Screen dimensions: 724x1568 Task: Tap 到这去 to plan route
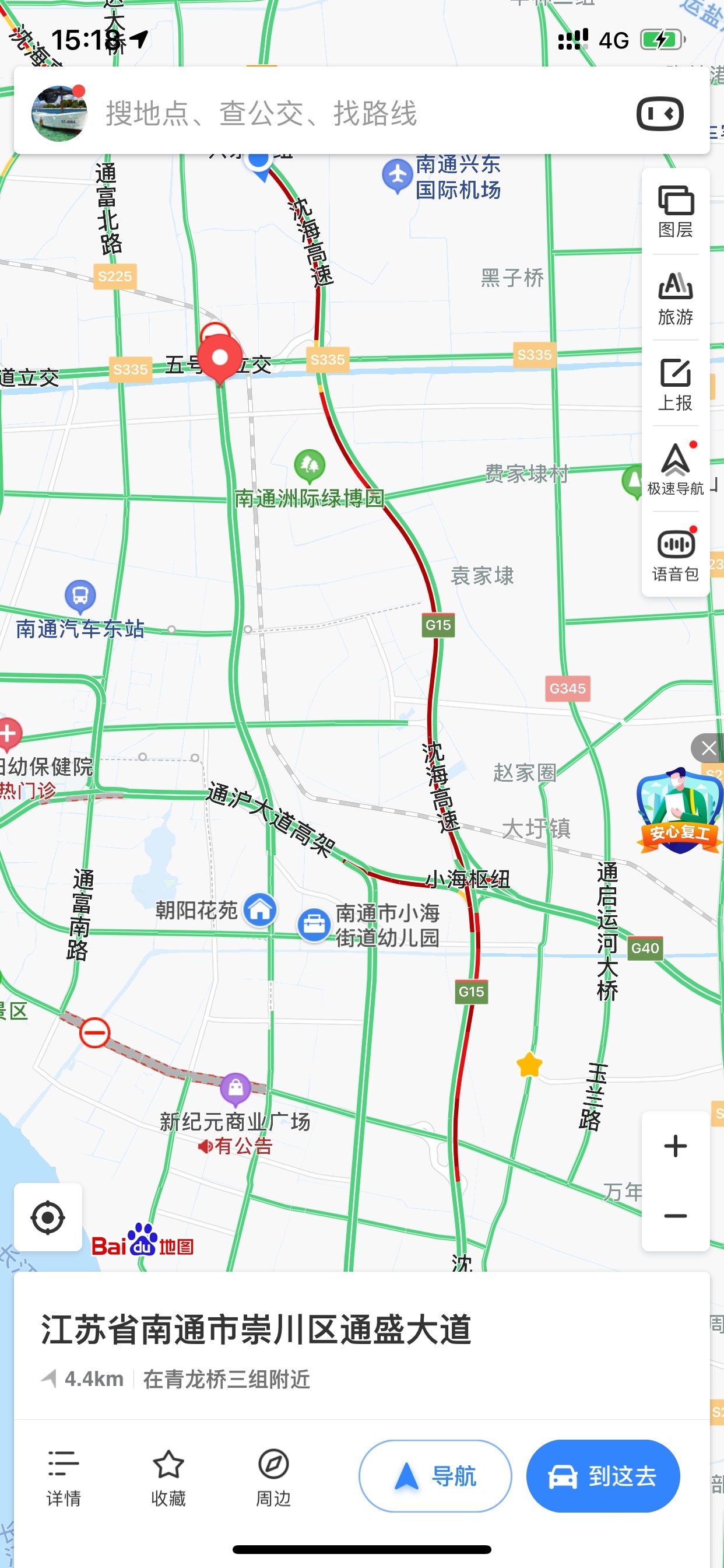pos(602,1475)
